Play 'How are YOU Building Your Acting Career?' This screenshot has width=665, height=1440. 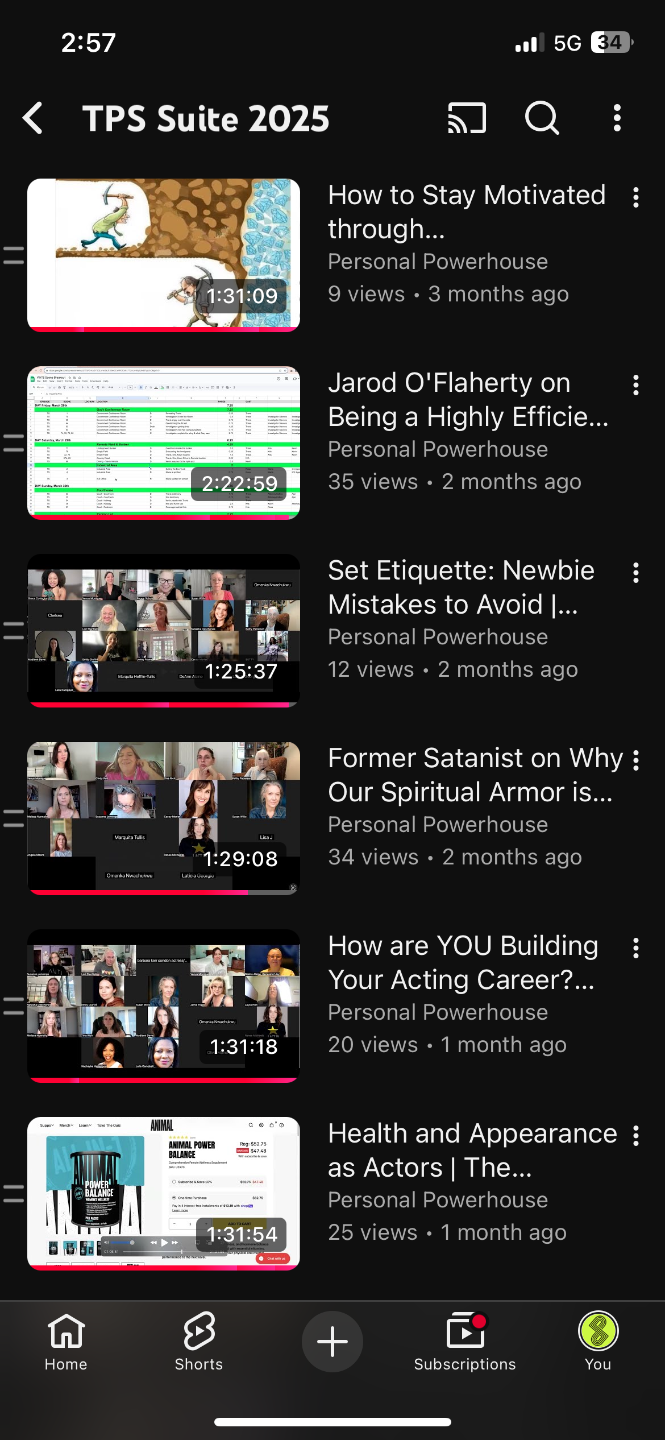tap(163, 1005)
